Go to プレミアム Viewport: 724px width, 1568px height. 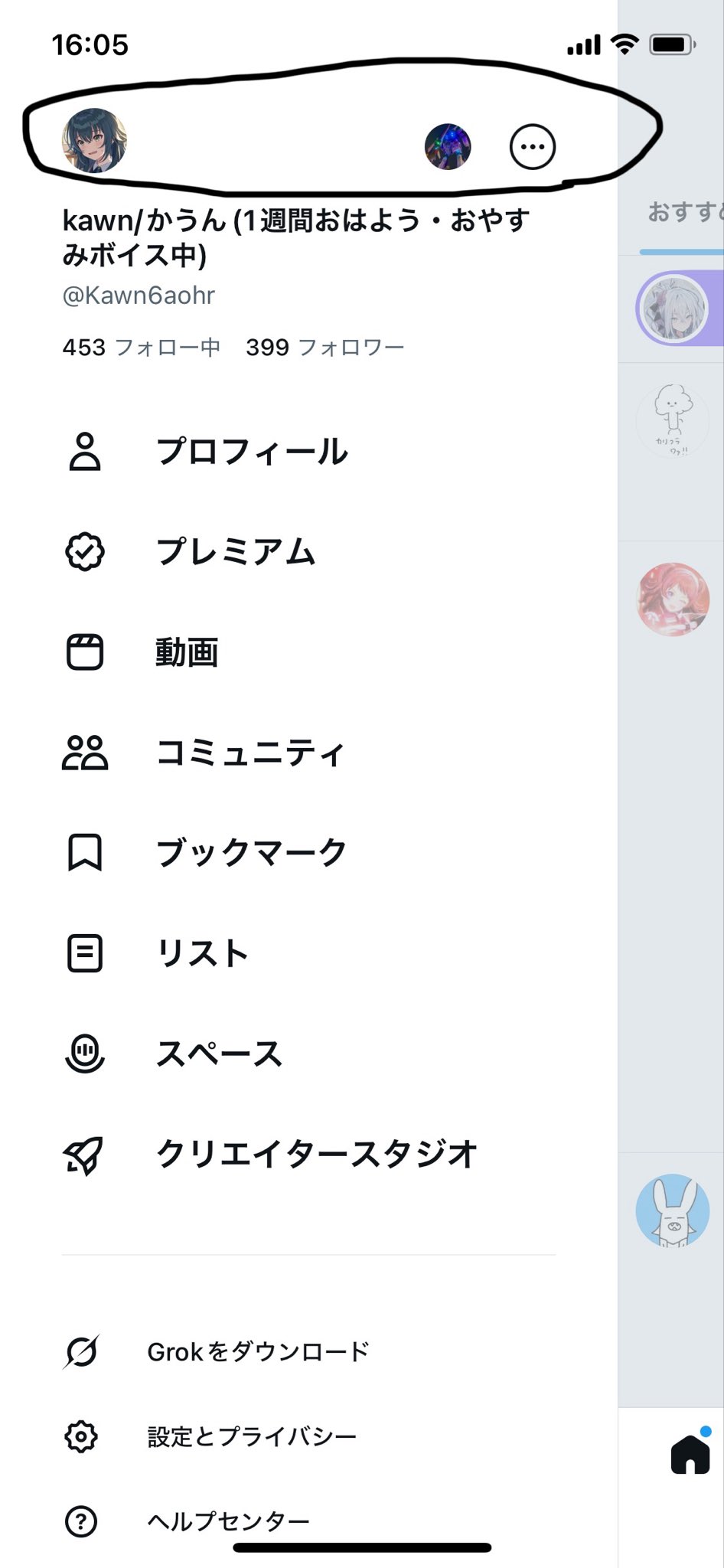236,552
